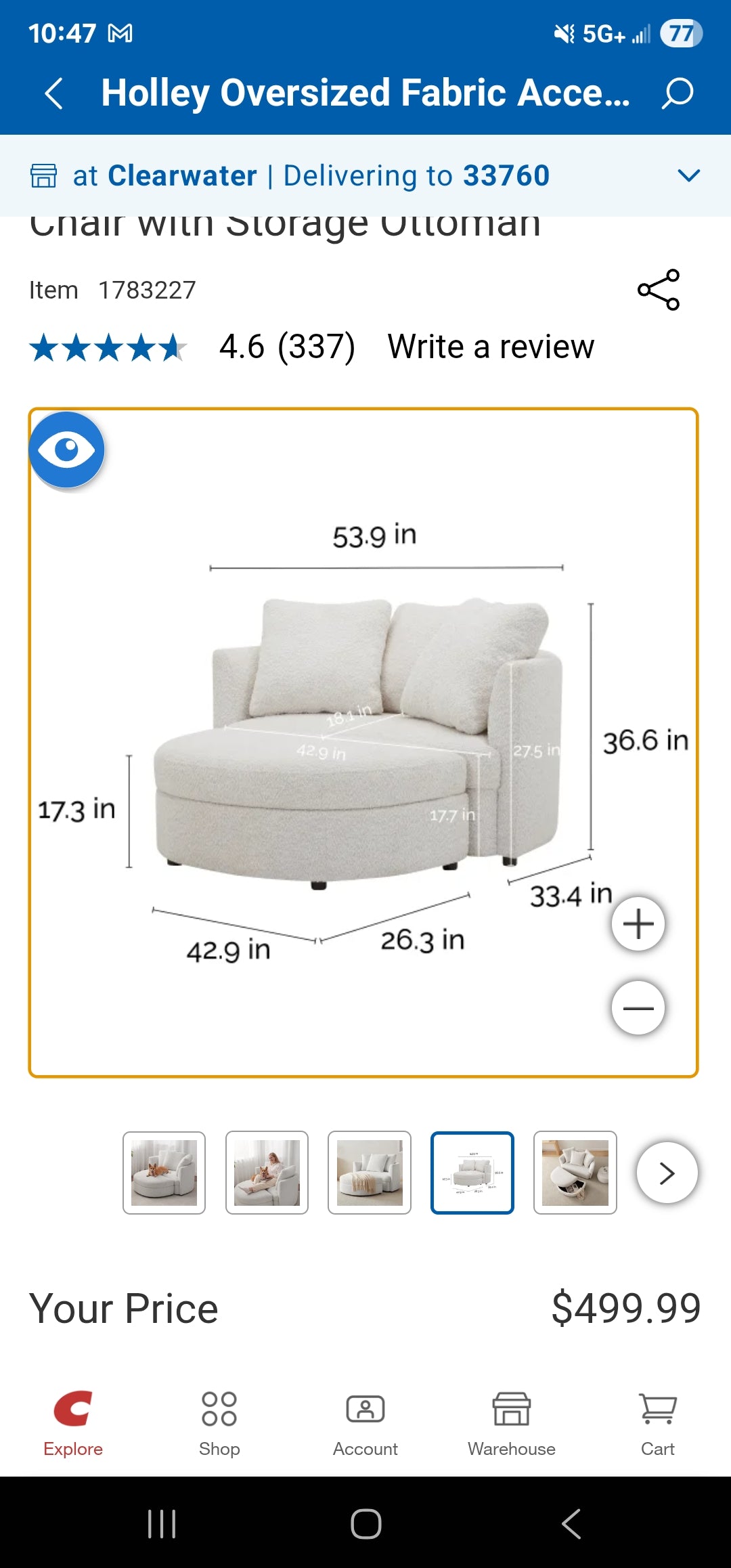
Task: Select the third thumbnail with the blanket
Action: pos(370,1173)
